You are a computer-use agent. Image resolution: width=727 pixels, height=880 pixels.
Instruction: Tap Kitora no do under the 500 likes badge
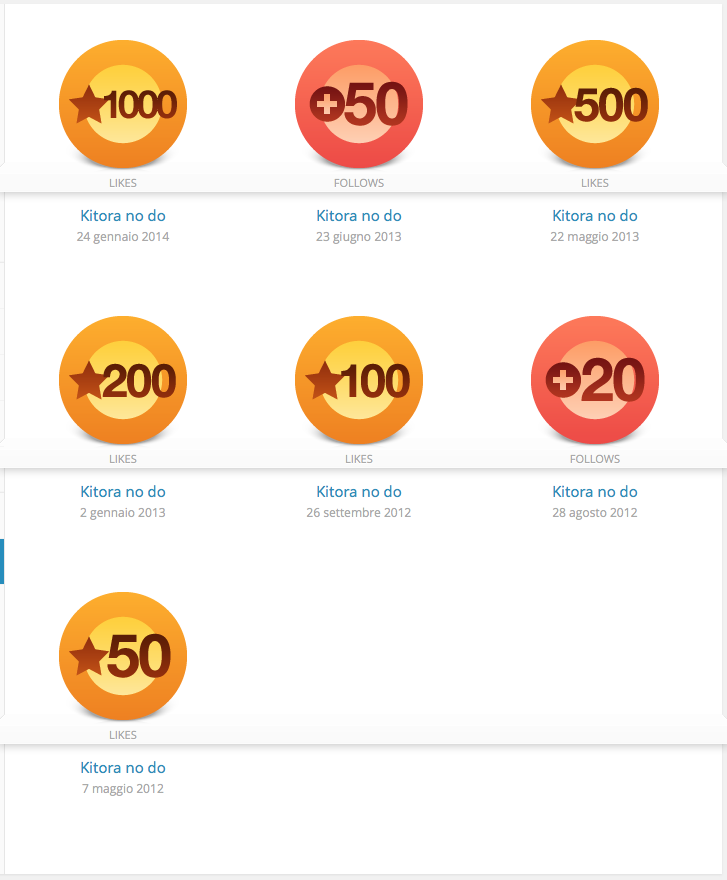(x=595, y=216)
